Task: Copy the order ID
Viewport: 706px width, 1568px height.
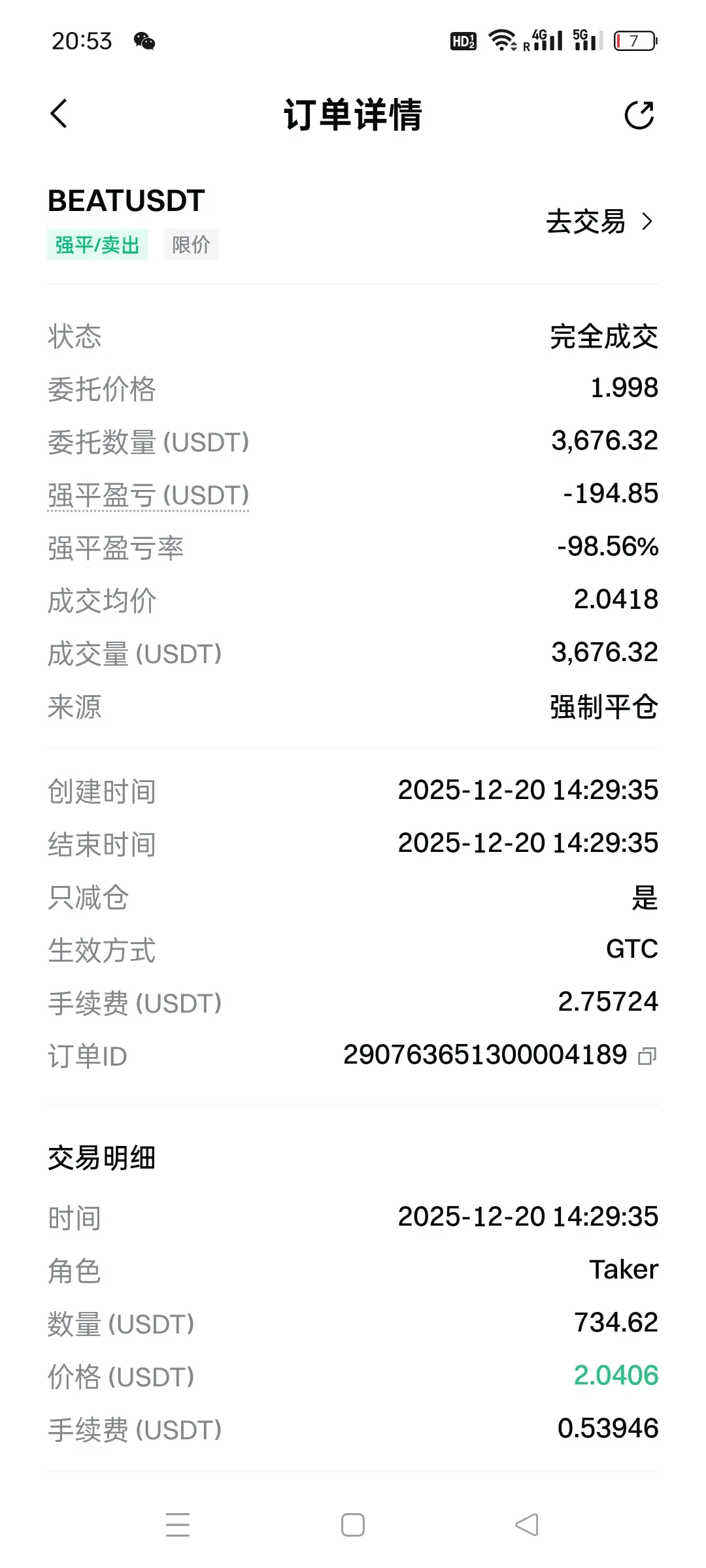Action: (647, 1056)
